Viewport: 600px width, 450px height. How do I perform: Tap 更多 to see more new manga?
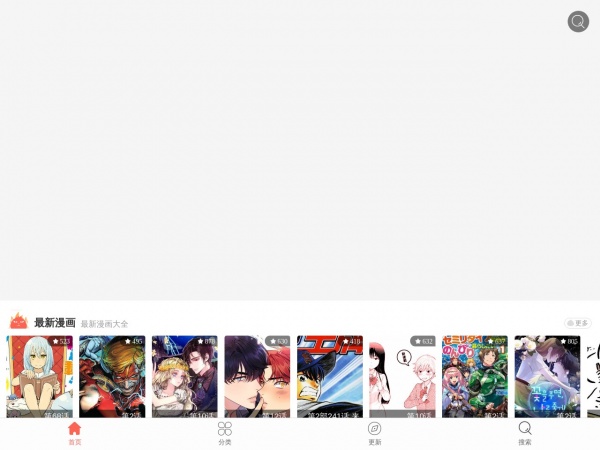click(x=577, y=323)
